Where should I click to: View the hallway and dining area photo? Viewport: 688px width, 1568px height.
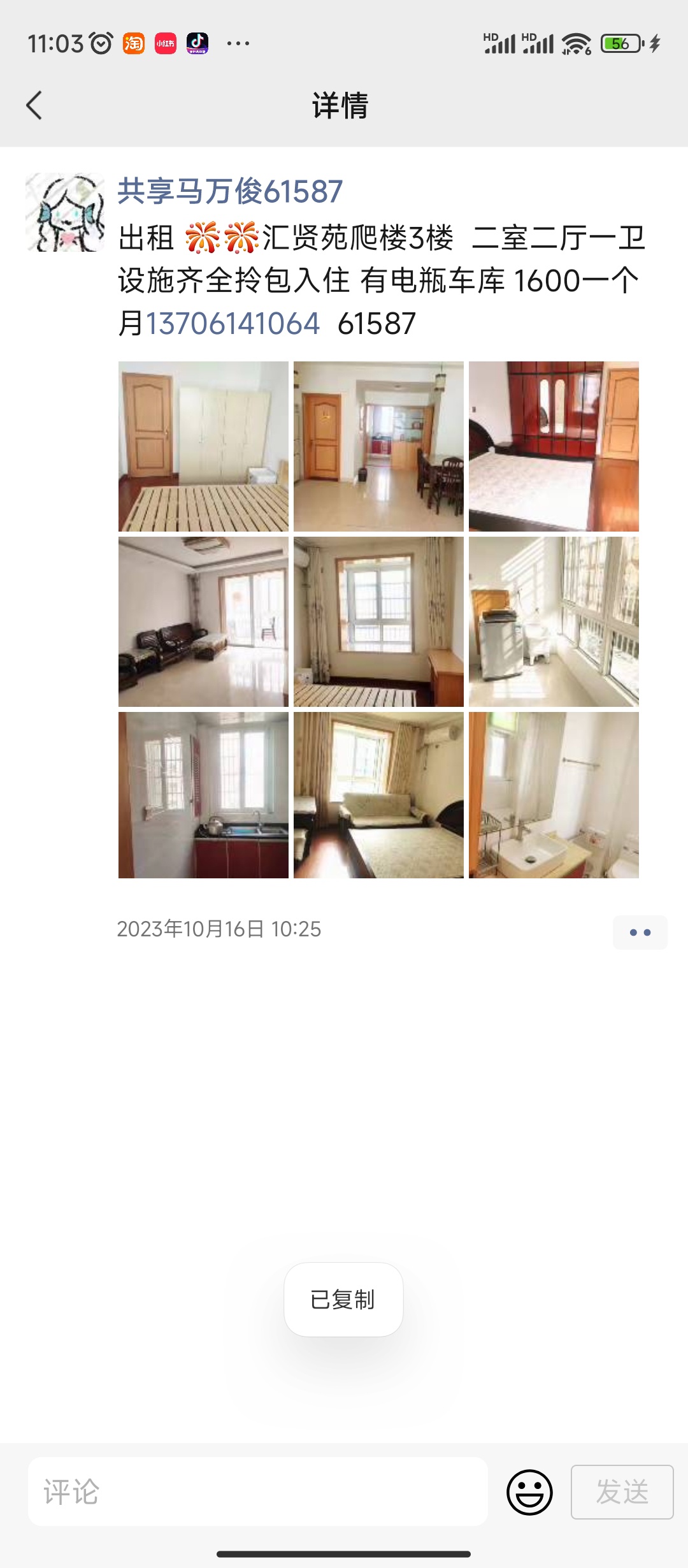378,446
